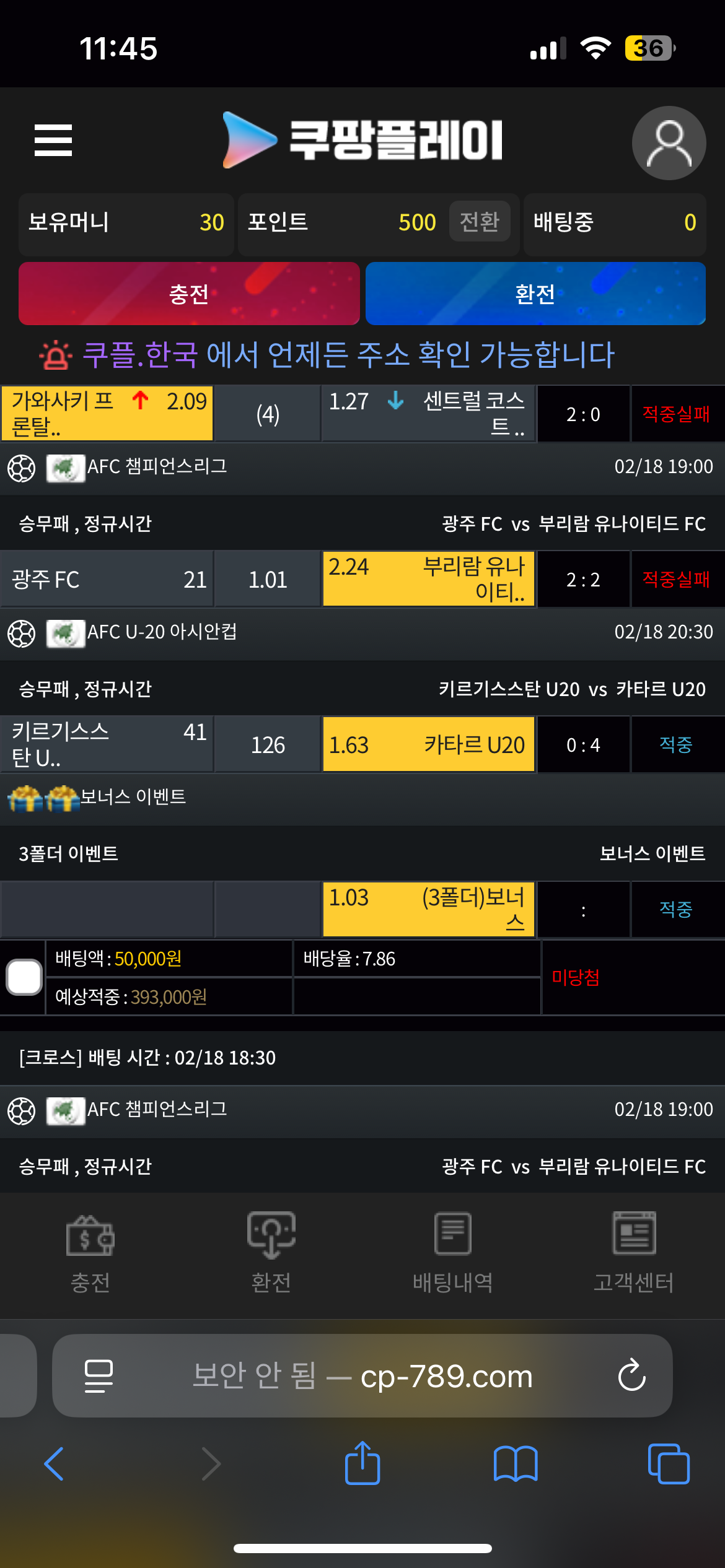Open the page settings icon in address bar
The height and width of the screenshot is (1568, 725).
tap(99, 1376)
